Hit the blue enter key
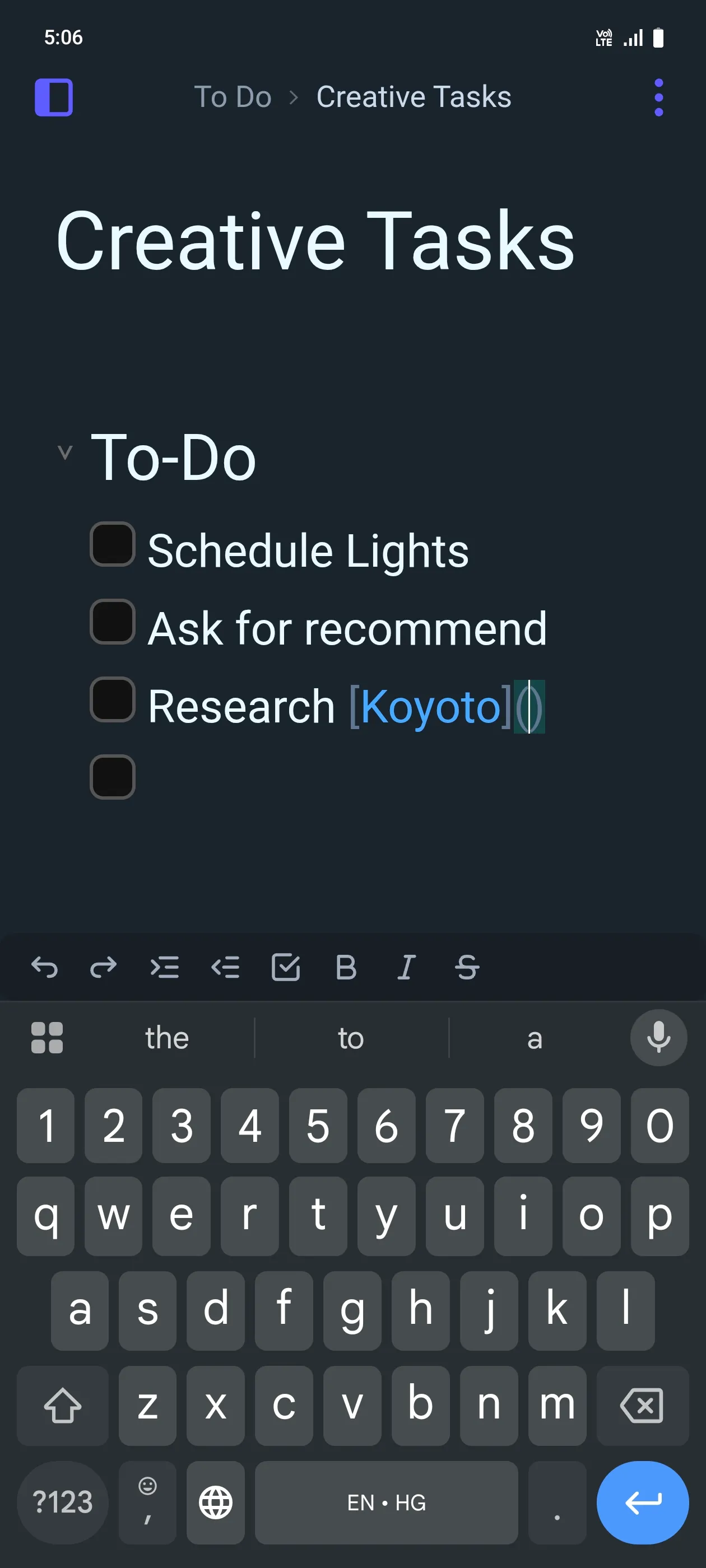The height and width of the screenshot is (1568, 706). click(x=642, y=1502)
